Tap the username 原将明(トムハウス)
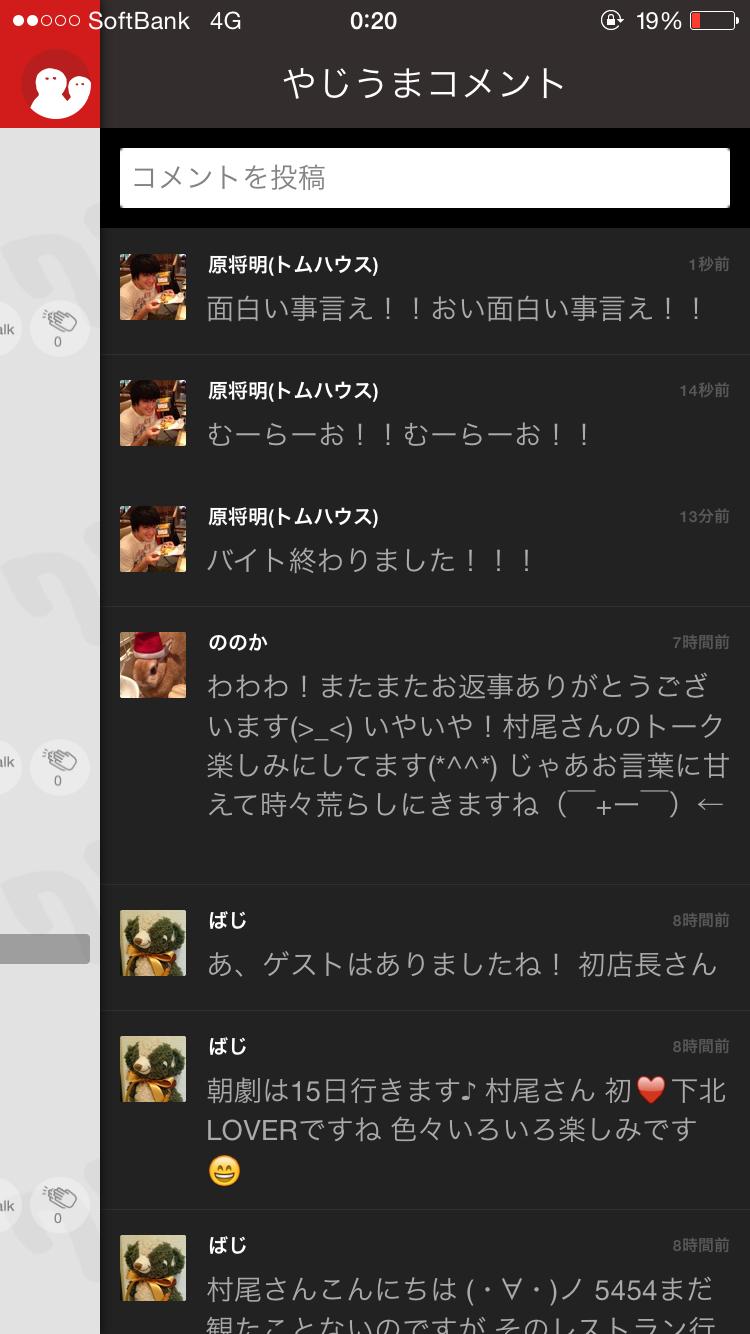This screenshot has height=1334, width=750. pyautogui.click(x=292, y=265)
